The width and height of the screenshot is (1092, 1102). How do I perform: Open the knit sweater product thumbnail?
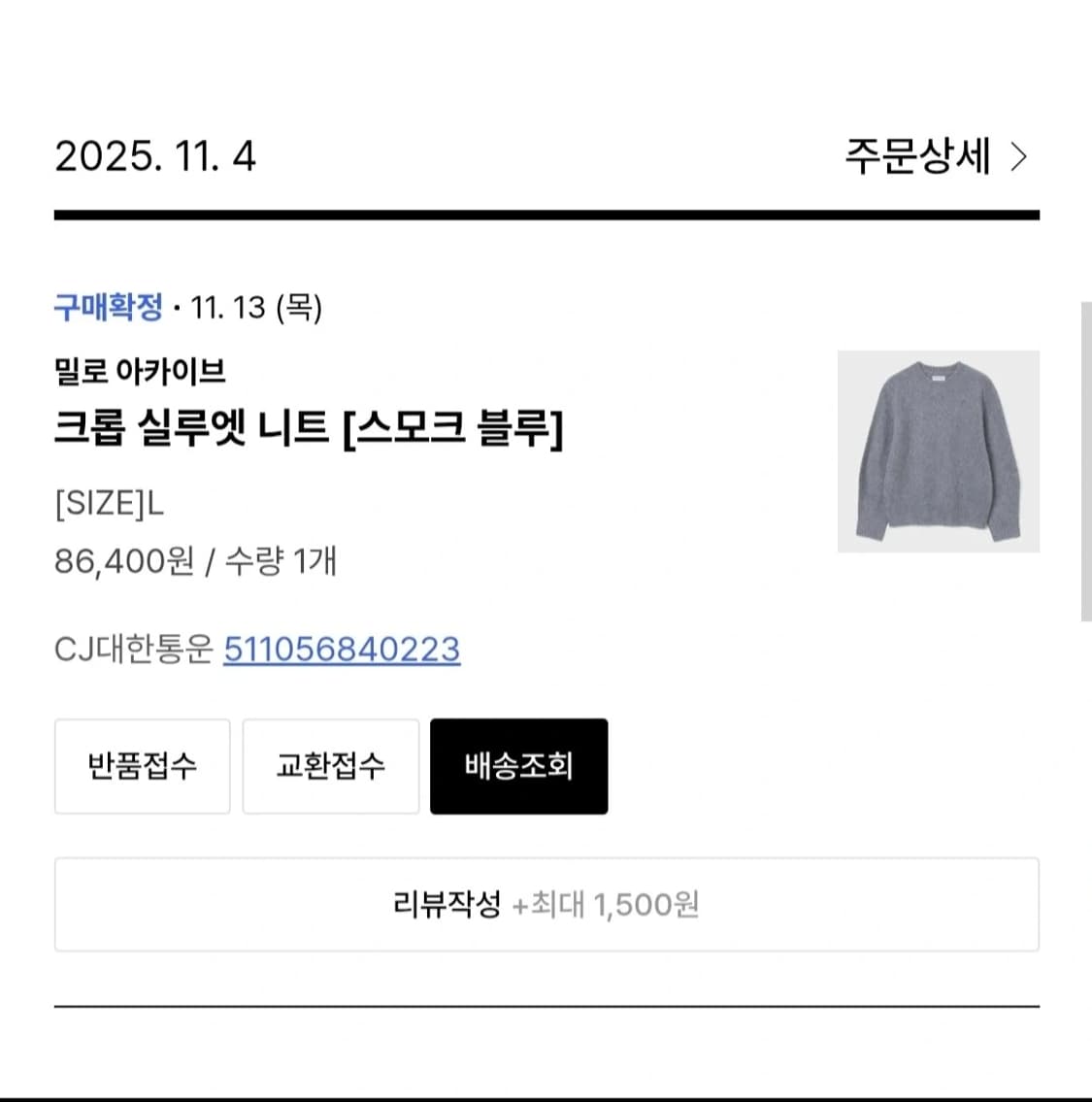[x=937, y=451]
